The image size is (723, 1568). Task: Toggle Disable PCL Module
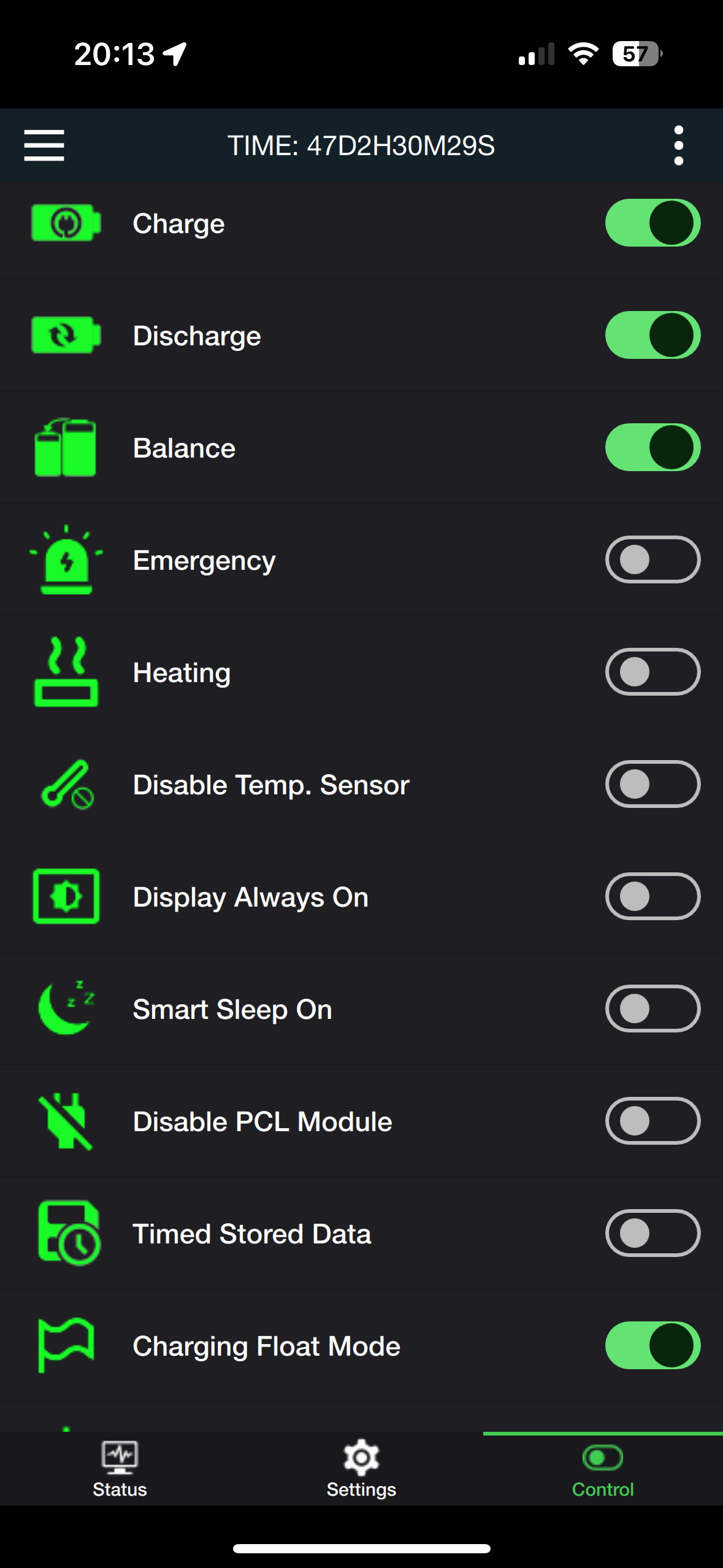pos(652,1121)
